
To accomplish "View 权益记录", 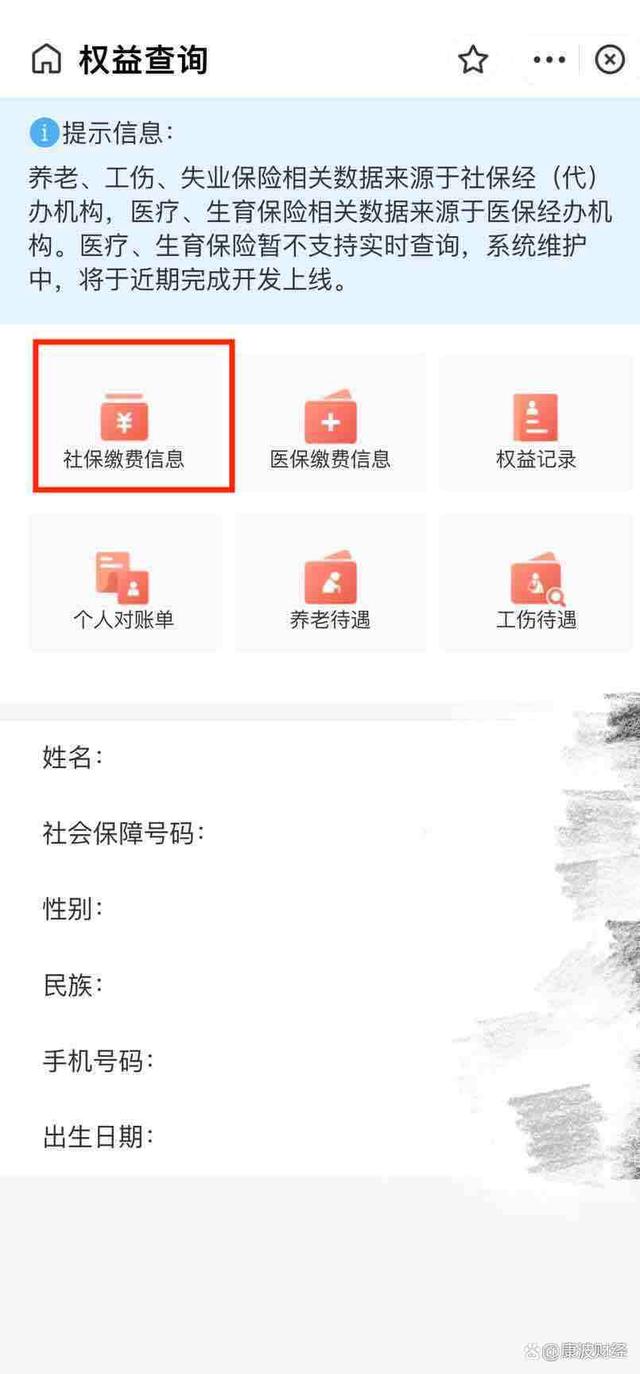I will (x=536, y=428).
